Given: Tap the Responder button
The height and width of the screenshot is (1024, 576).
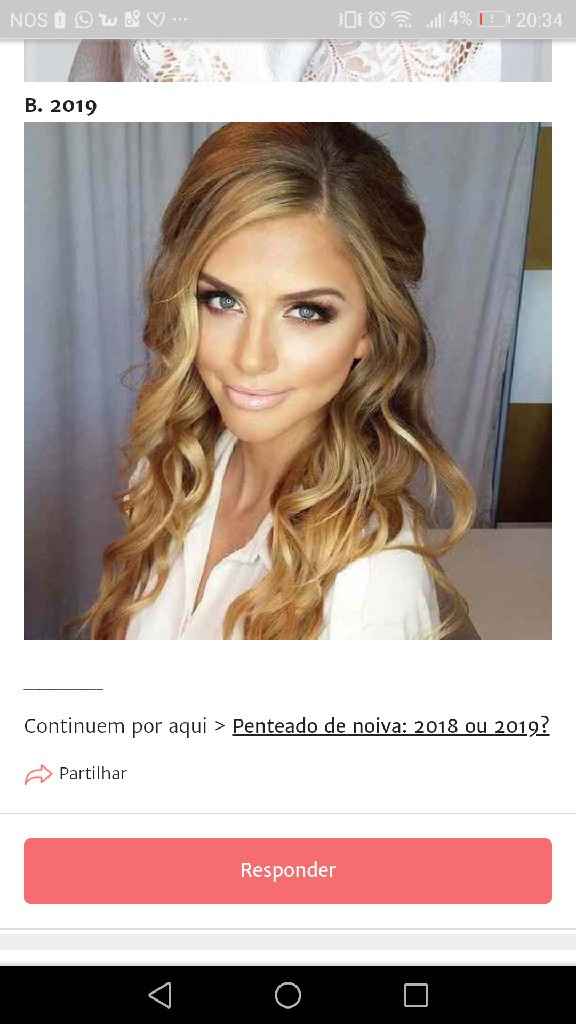Looking at the screenshot, I should coord(288,871).
